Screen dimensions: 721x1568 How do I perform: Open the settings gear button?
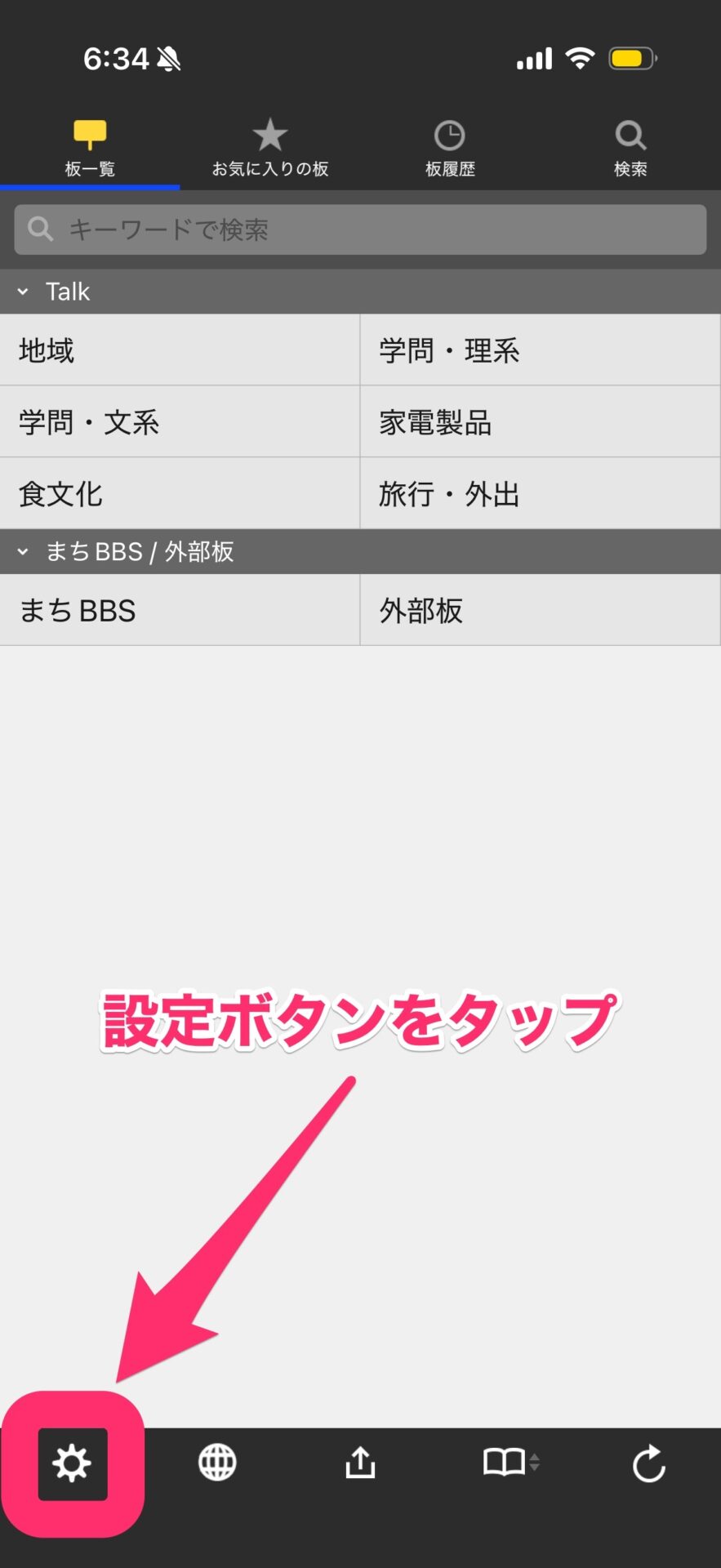pyautogui.click(x=72, y=1463)
